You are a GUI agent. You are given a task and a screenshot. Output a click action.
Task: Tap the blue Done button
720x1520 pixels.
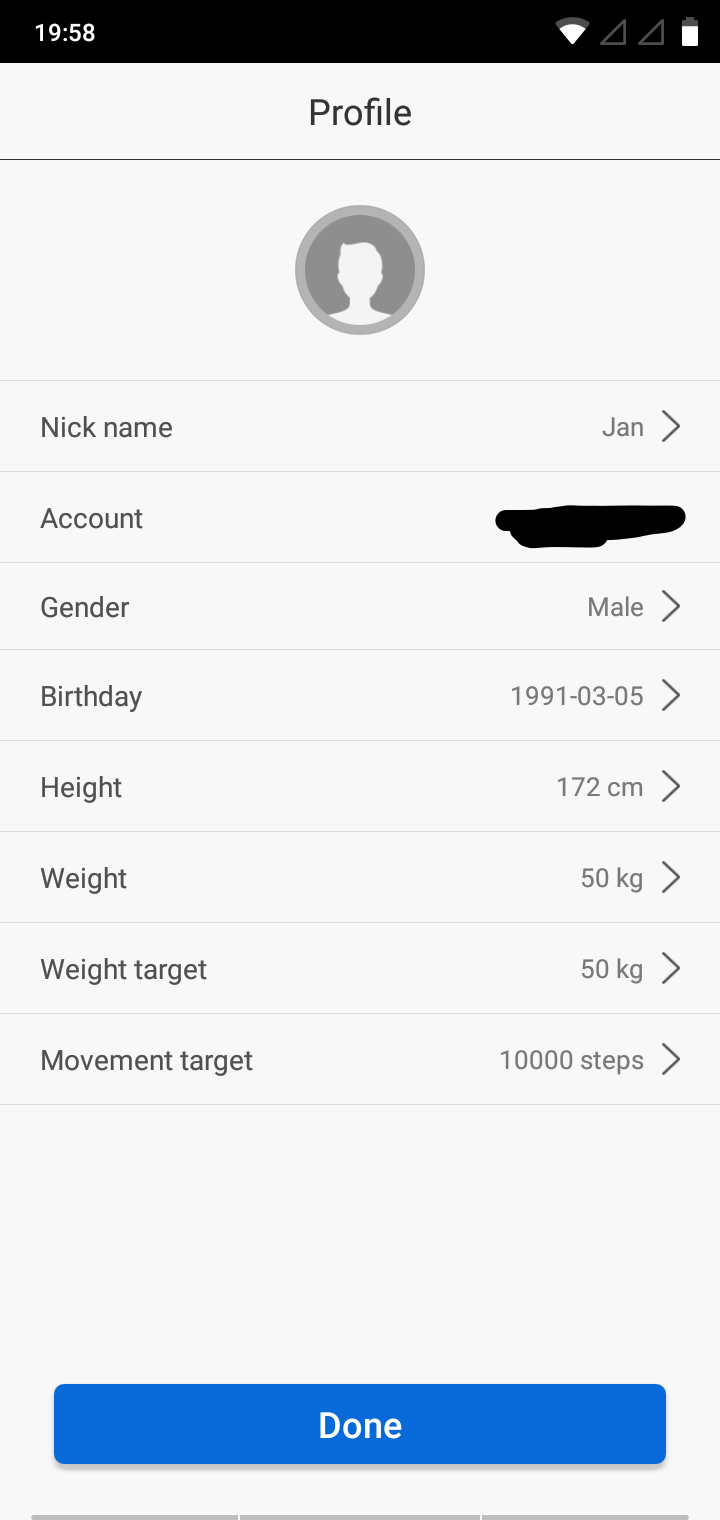click(x=360, y=1424)
